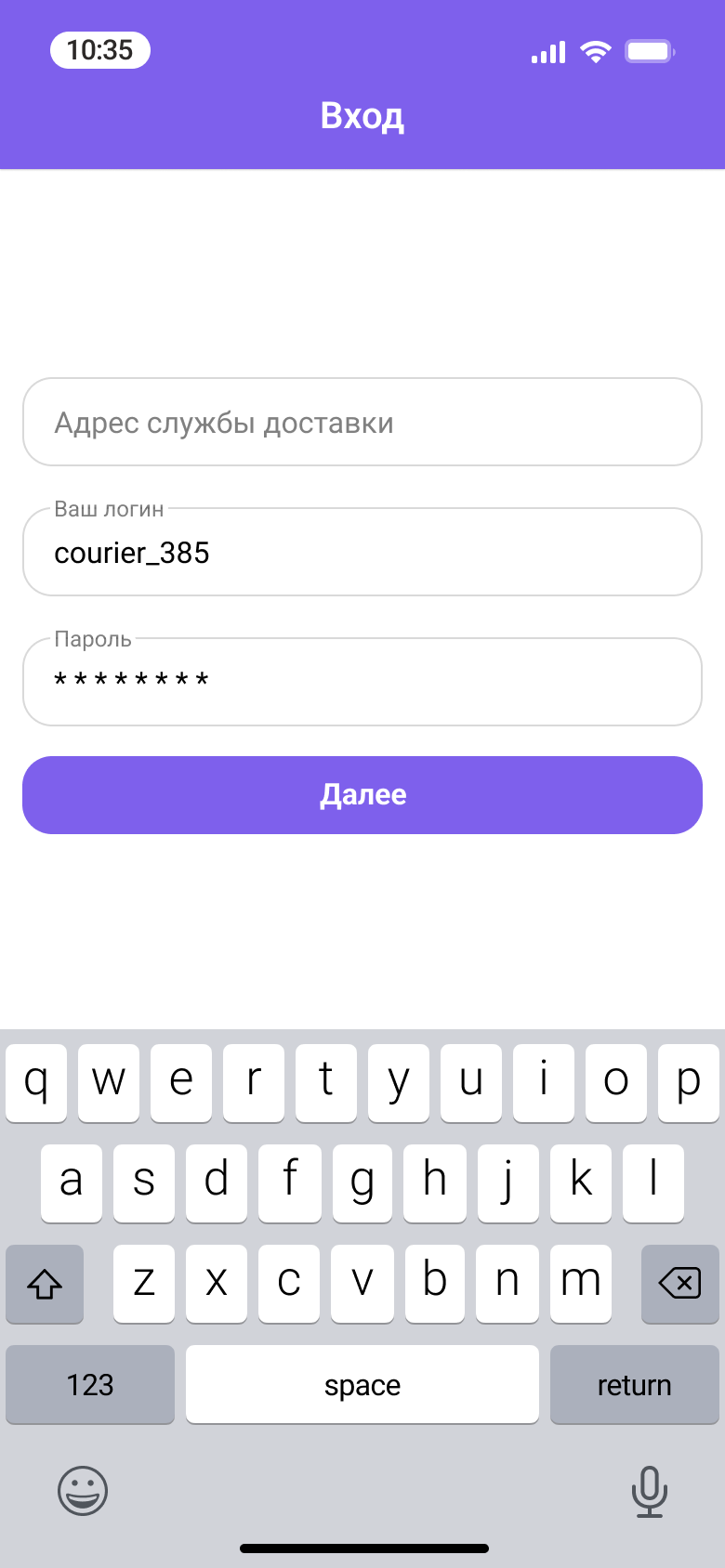This screenshot has height=1568, width=725.
Task: Focus the Адрес службы доставки field
Action: (x=362, y=422)
